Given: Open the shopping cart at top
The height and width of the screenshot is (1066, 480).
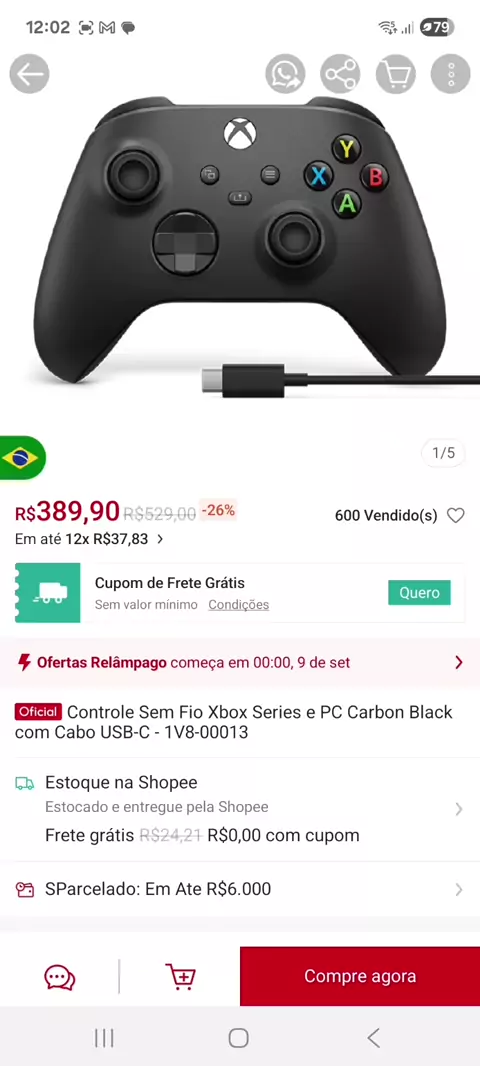Looking at the screenshot, I should pyautogui.click(x=396, y=74).
